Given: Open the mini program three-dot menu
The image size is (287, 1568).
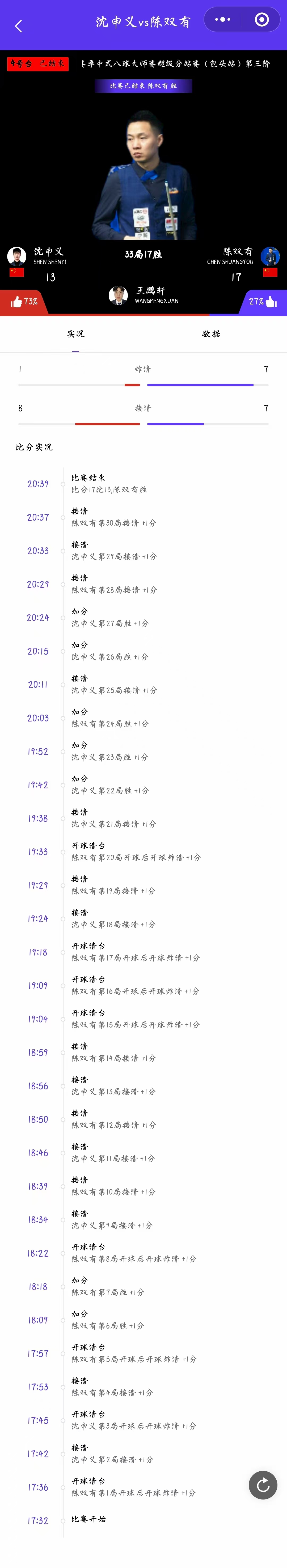Looking at the screenshot, I should [x=223, y=20].
